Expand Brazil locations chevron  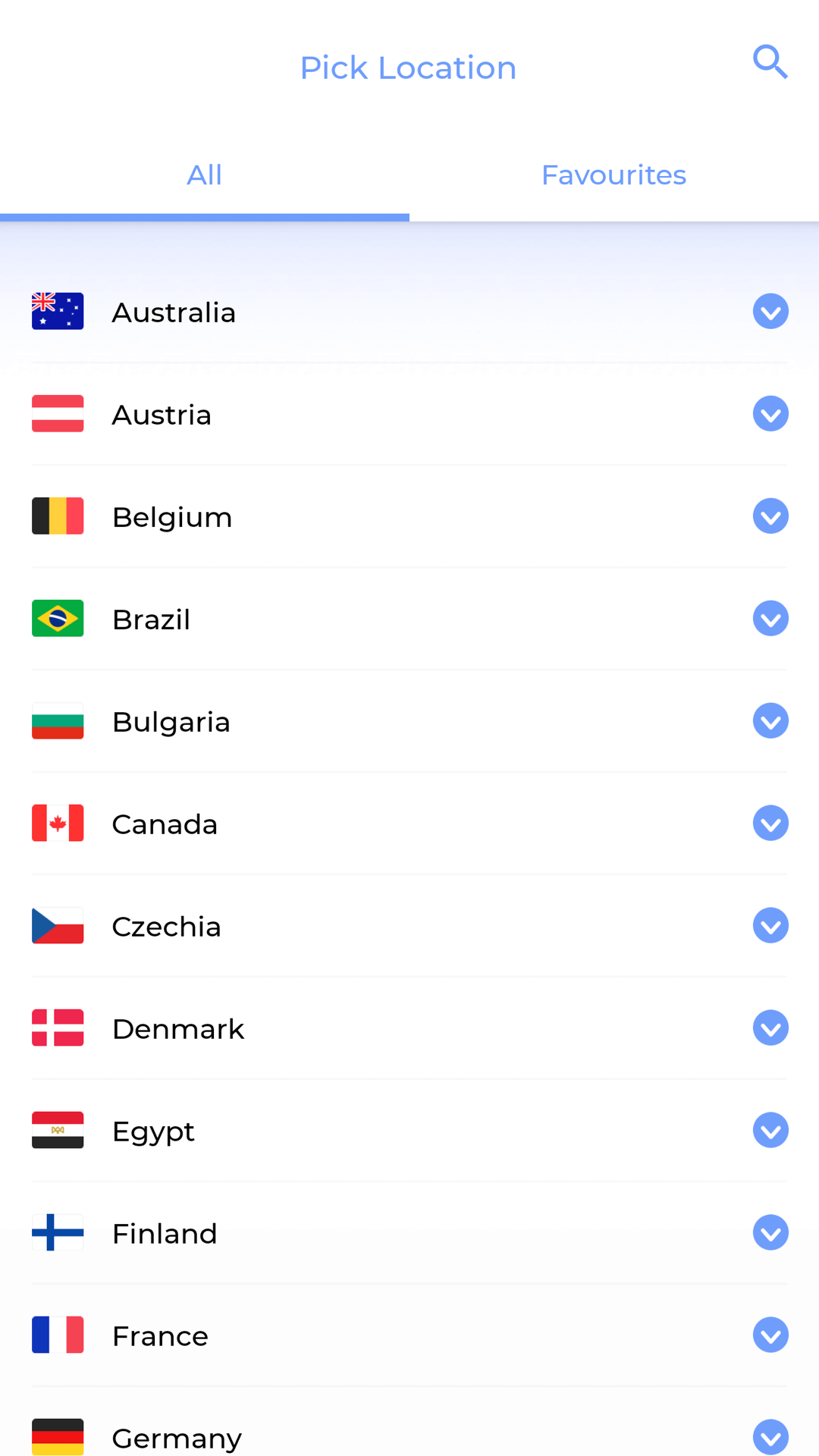(x=770, y=619)
